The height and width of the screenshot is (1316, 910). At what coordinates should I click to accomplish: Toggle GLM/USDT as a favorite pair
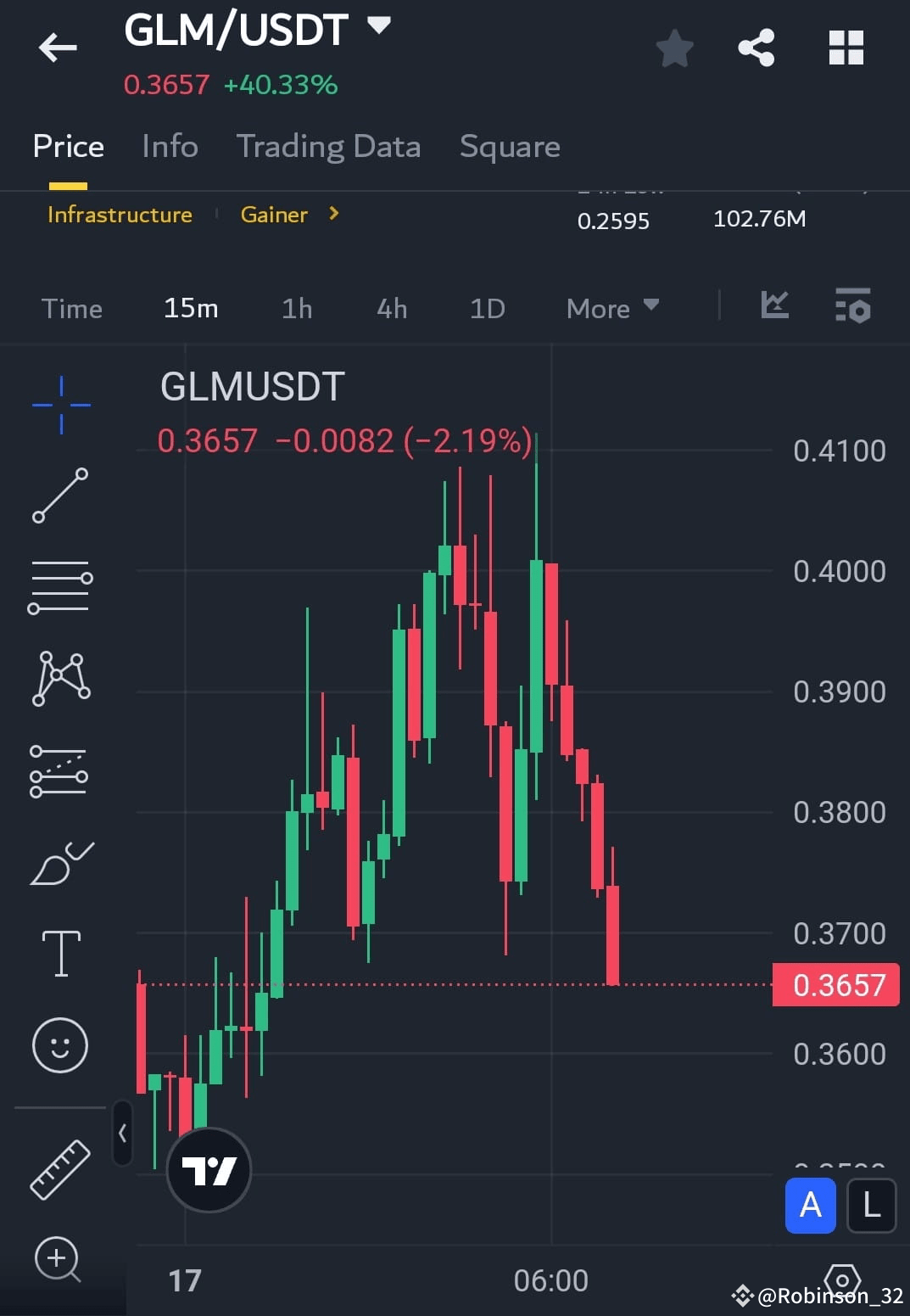click(x=674, y=48)
